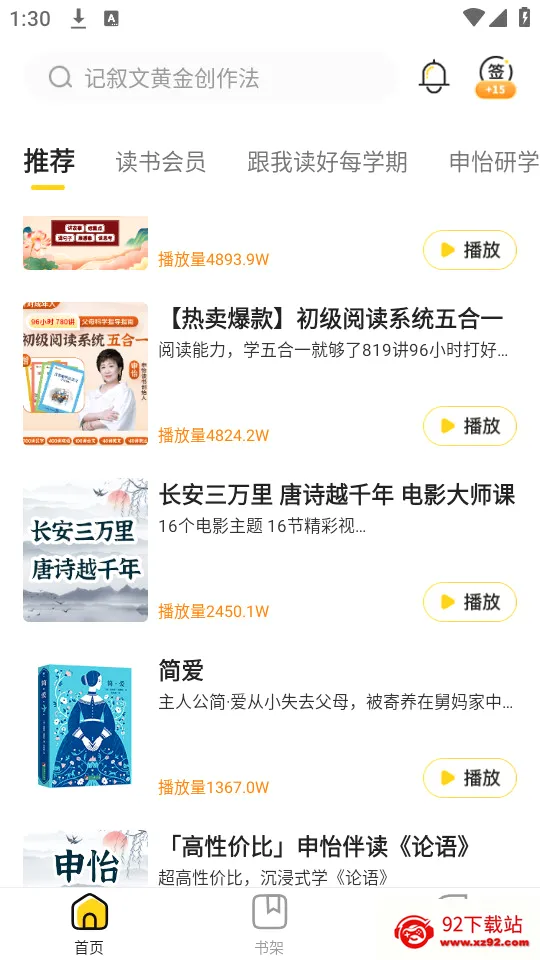Select the 跟我读好每学期 tab

pyautogui.click(x=327, y=162)
